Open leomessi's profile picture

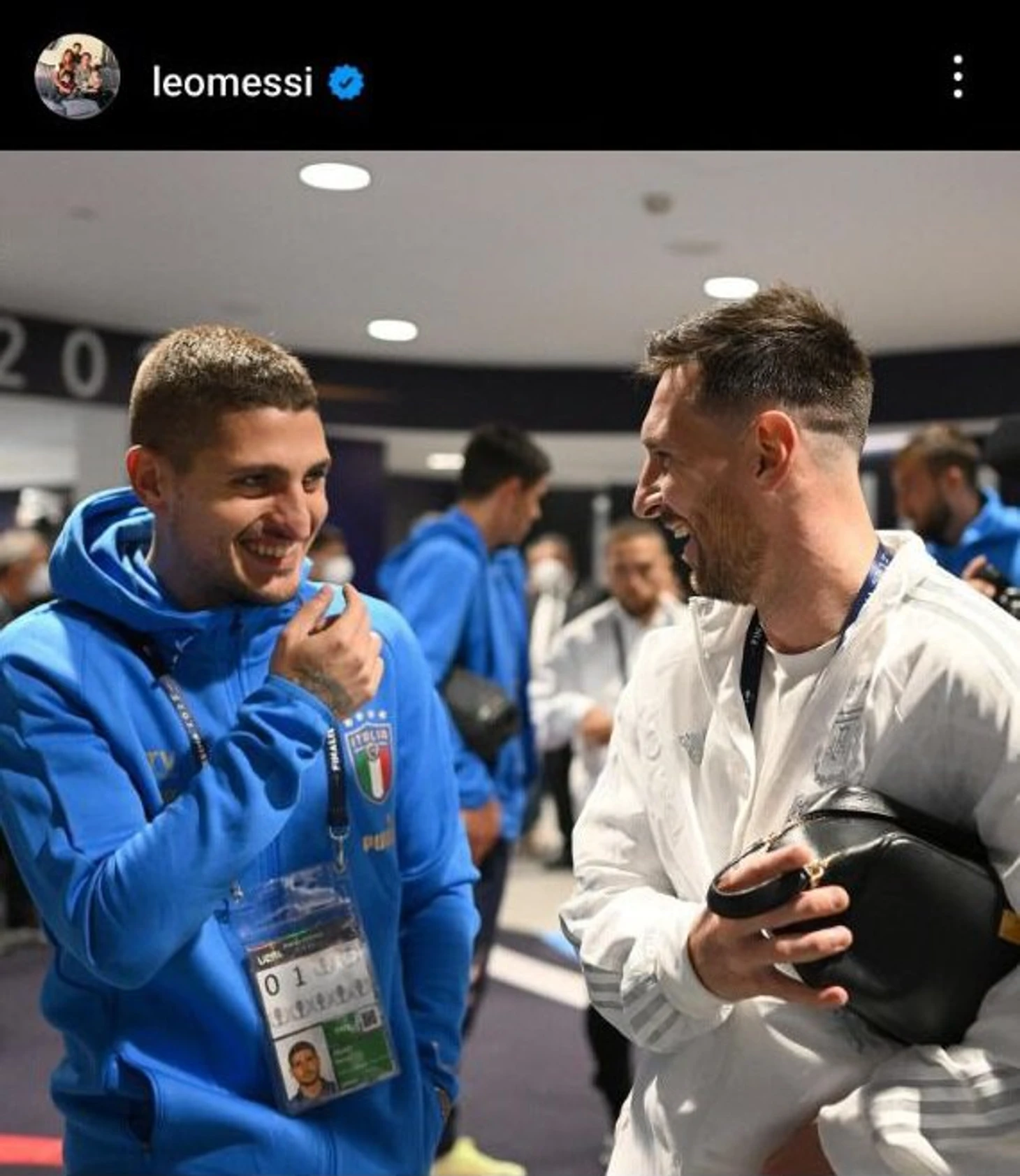(77, 76)
